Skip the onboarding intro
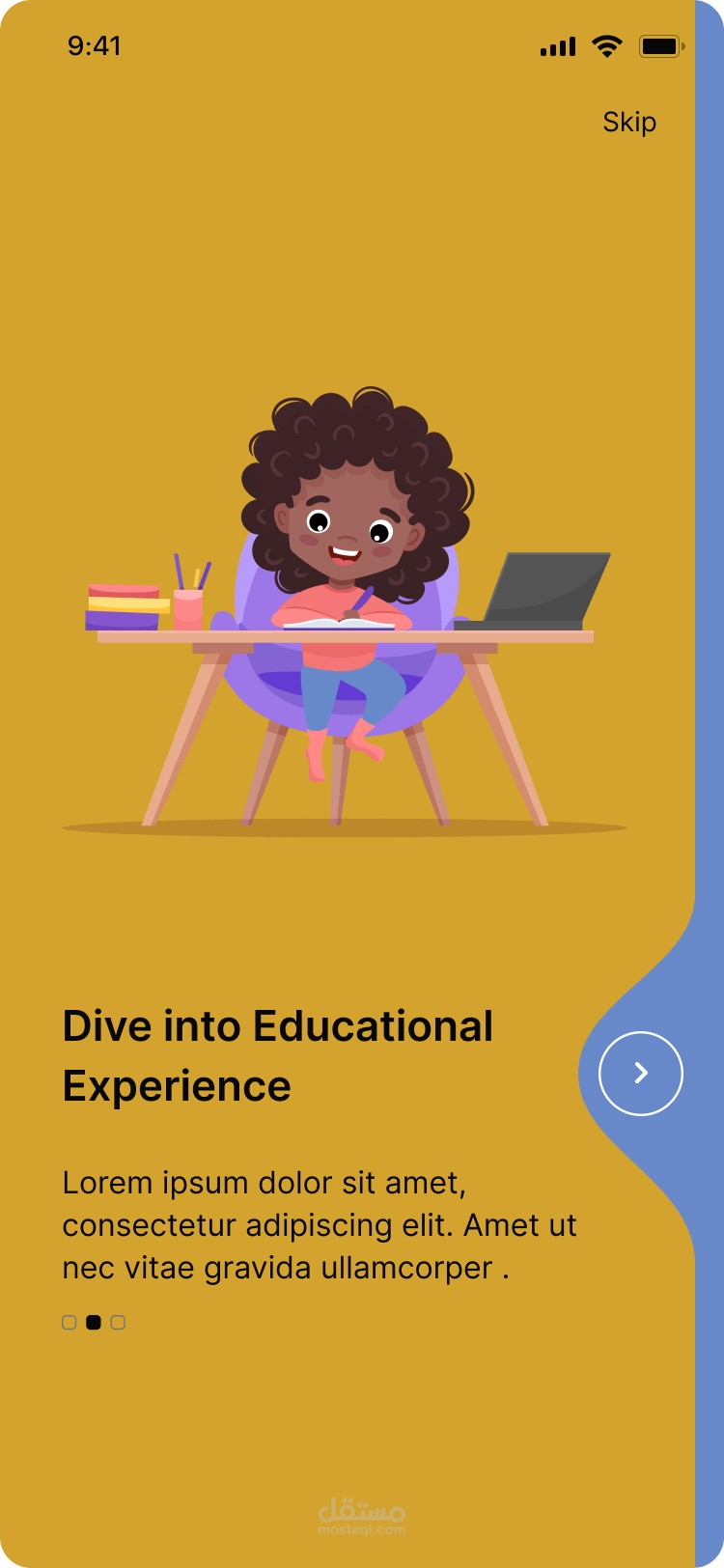This screenshot has height=1568, width=724. click(629, 123)
